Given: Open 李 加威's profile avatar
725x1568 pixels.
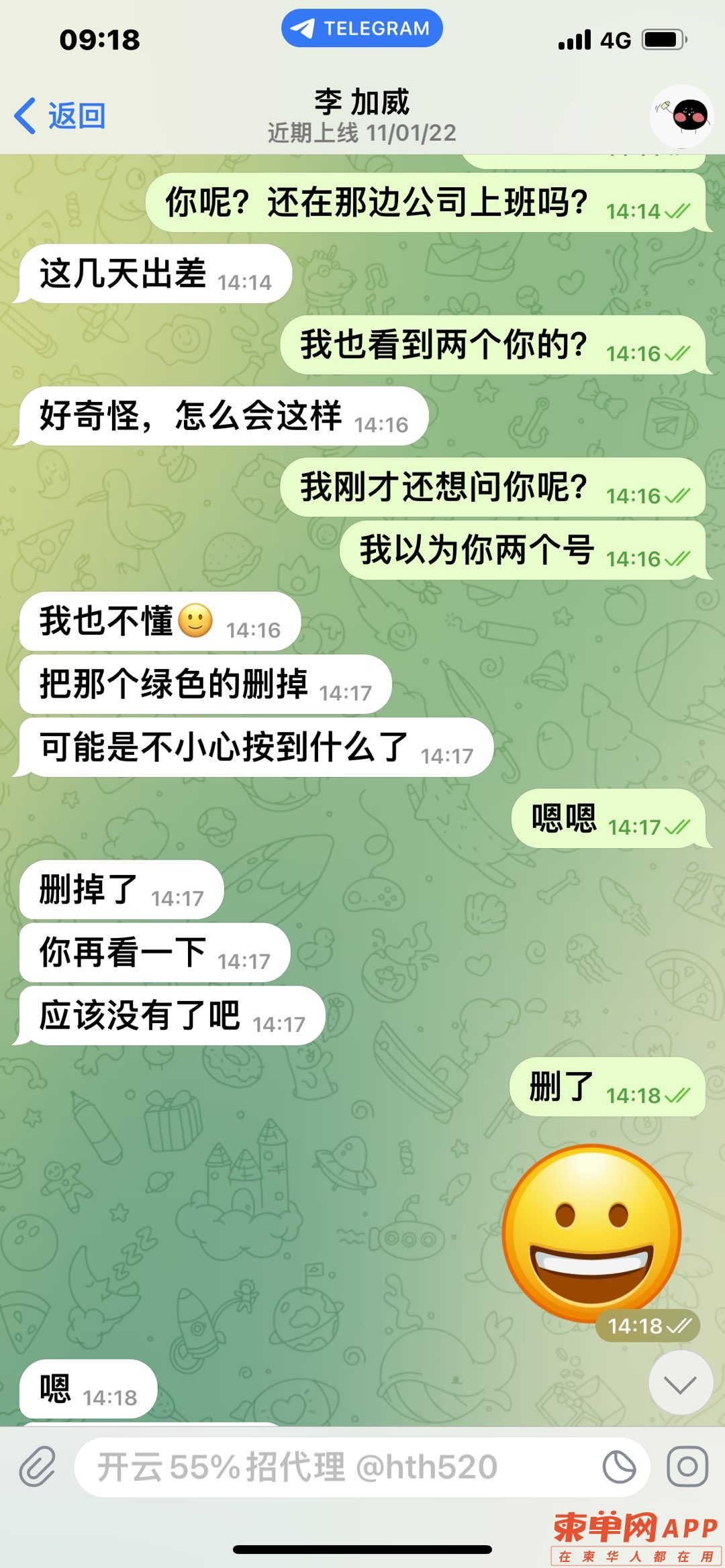Looking at the screenshot, I should point(681,116).
